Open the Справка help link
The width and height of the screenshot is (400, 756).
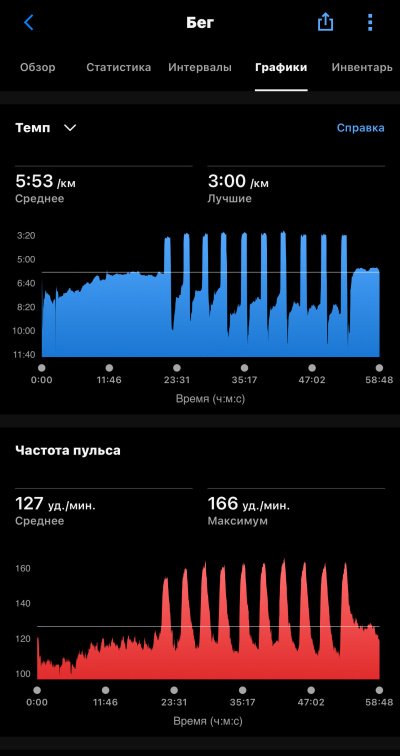360,128
